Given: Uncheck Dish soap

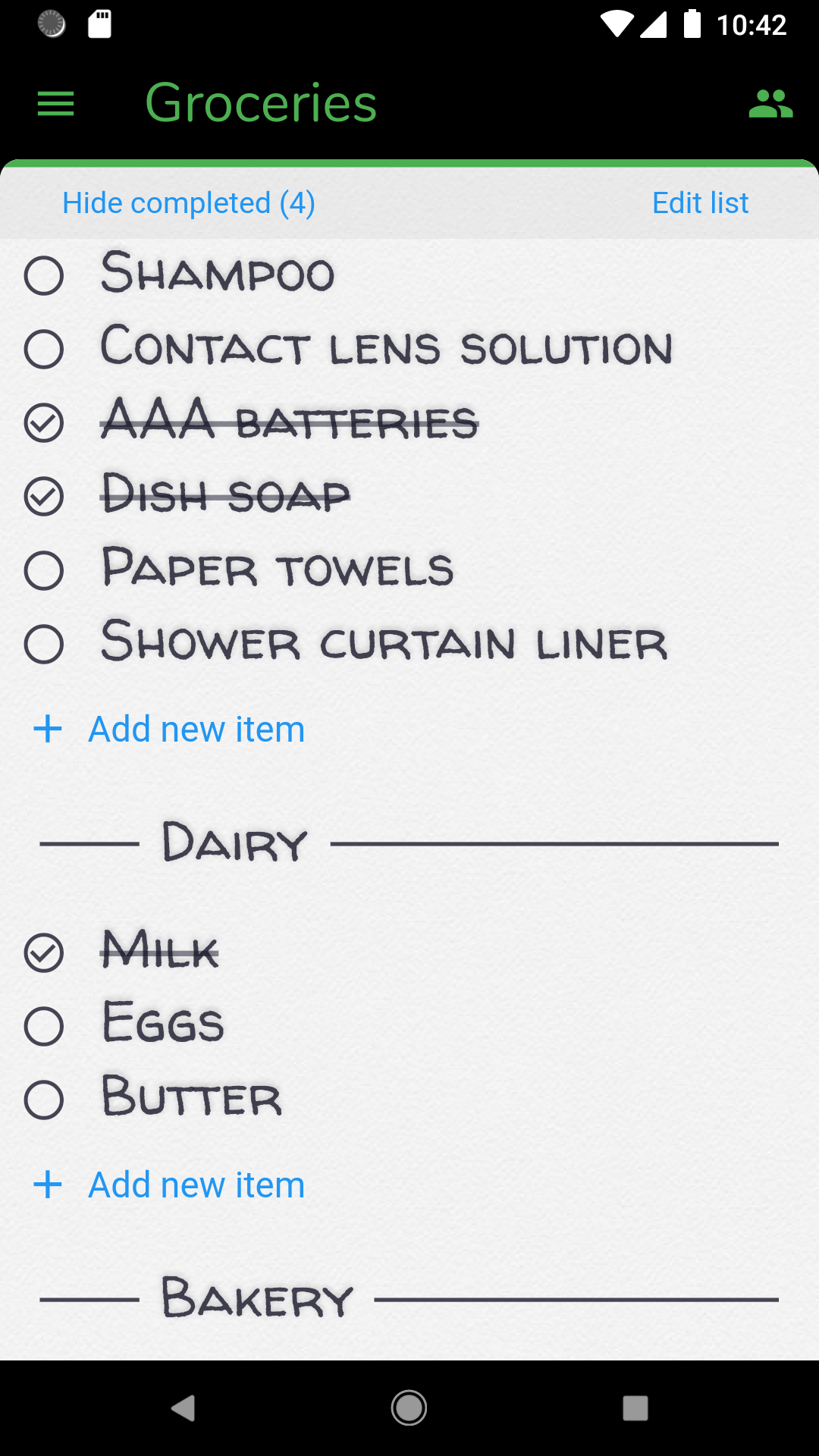Looking at the screenshot, I should tap(44, 497).
